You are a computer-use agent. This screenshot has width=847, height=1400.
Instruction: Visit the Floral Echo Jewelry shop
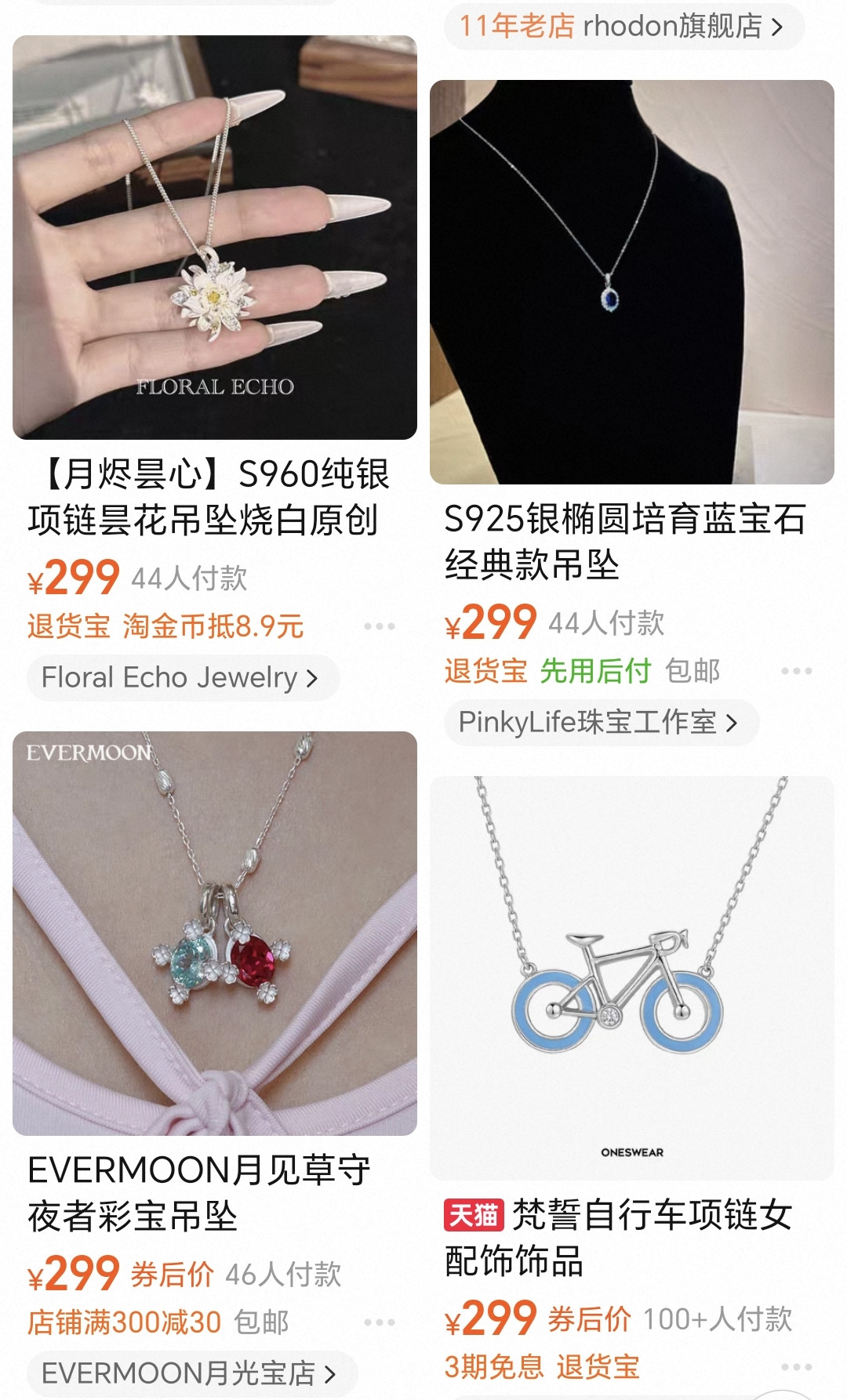(x=182, y=677)
